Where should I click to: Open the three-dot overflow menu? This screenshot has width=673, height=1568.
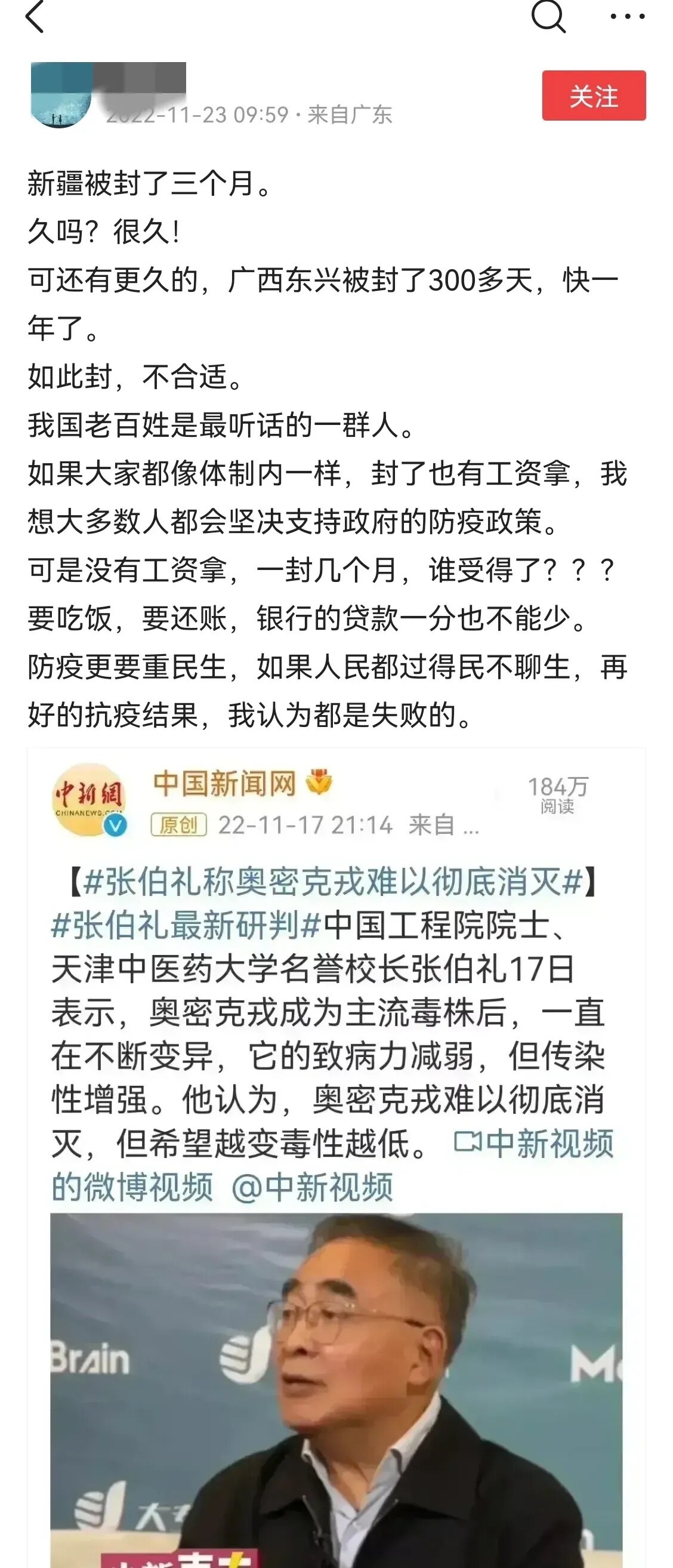(628, 17)
